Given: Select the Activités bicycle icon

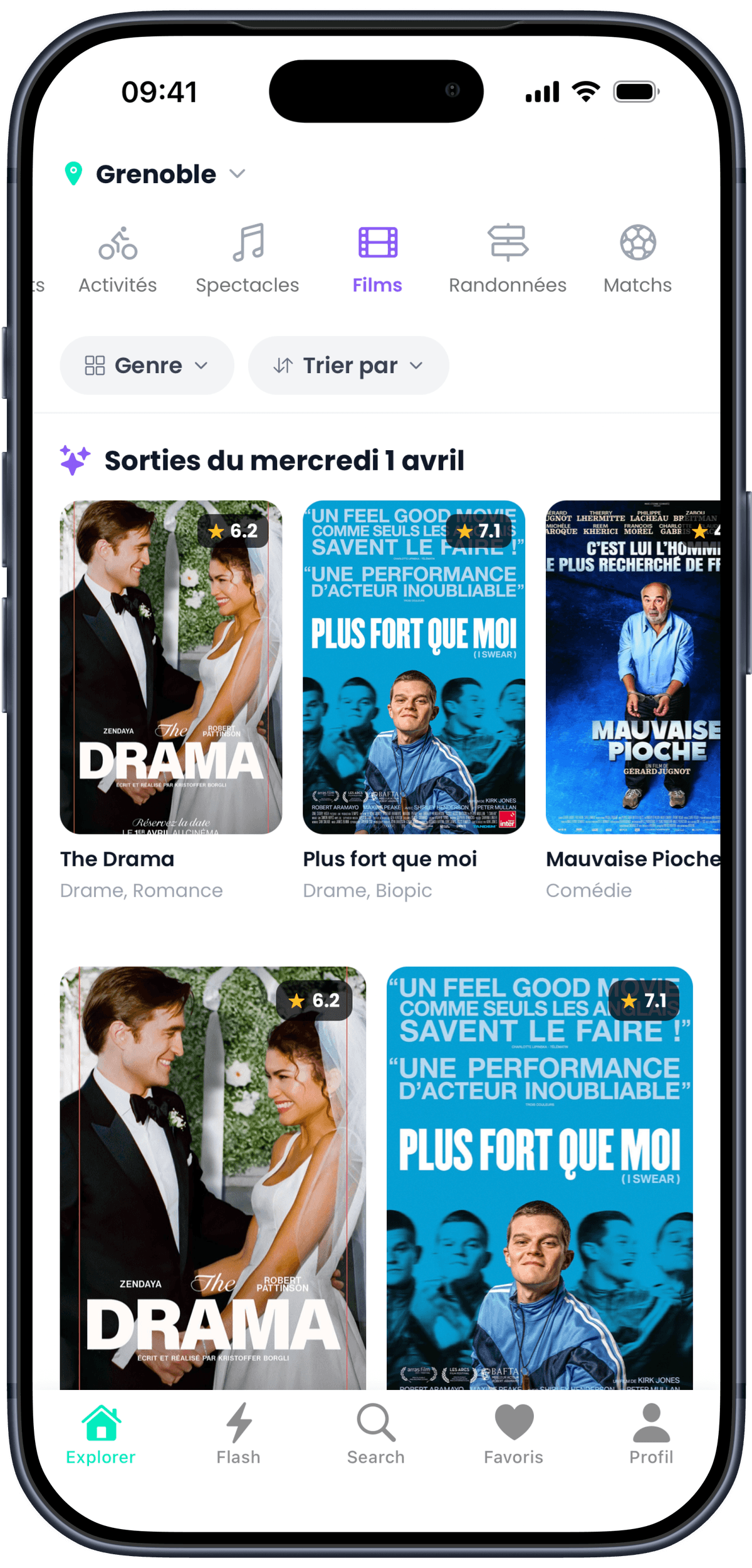Looking at the screenshot, I should coord(117,245).
